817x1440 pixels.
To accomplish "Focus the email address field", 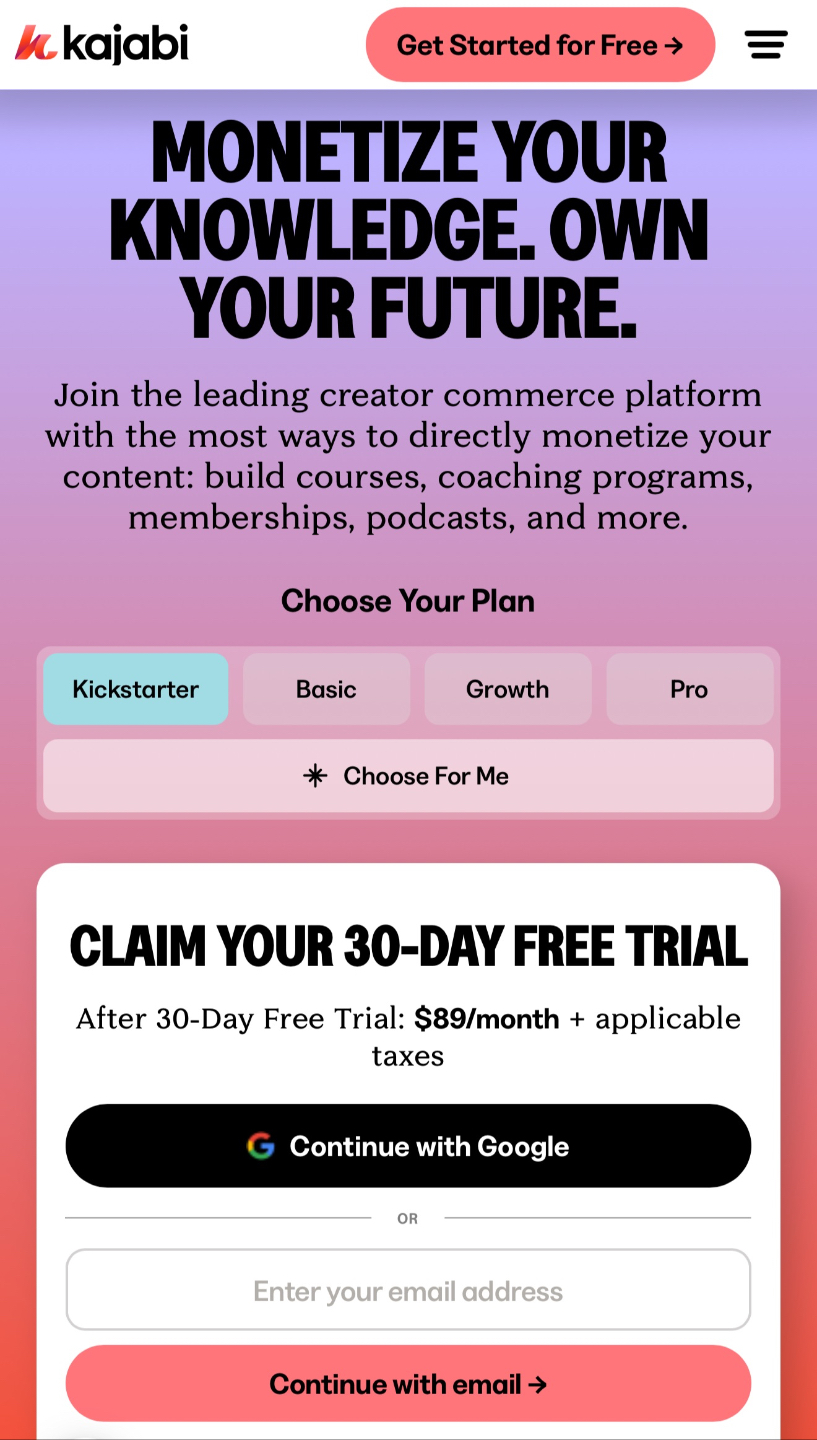I will pyautogui.click(x=408, y=1290).
